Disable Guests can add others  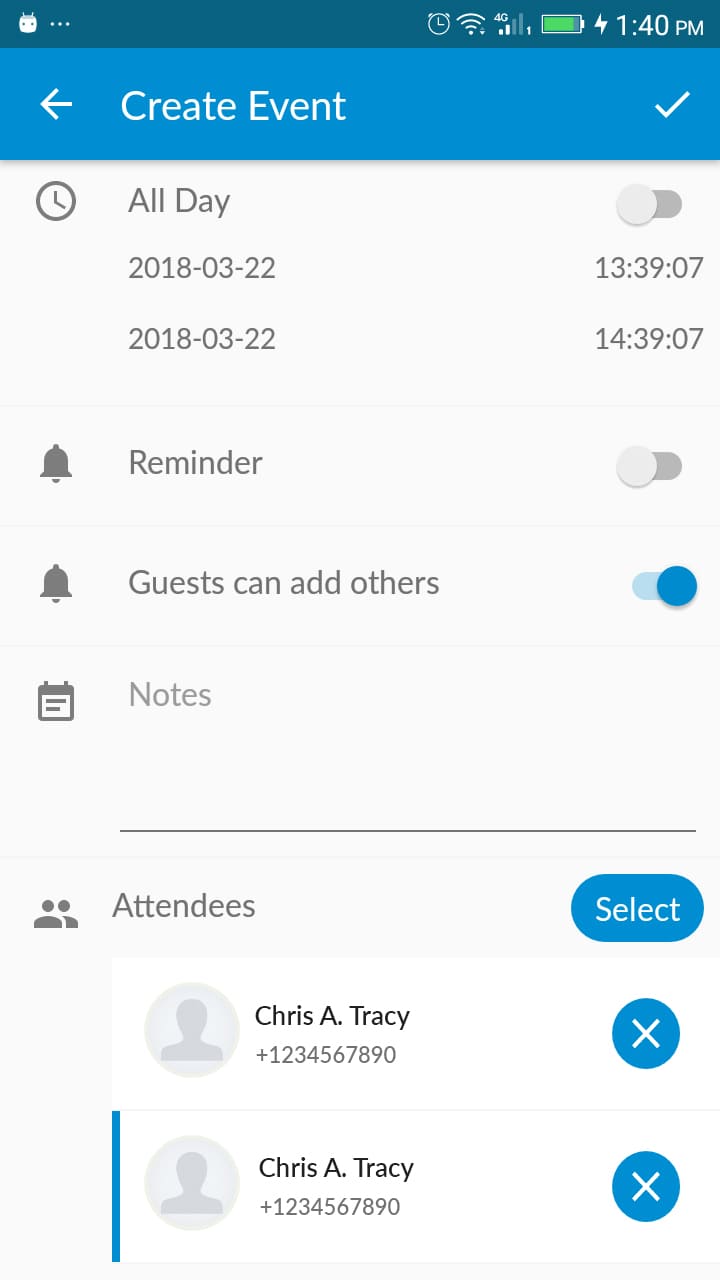tap(664, 586)
